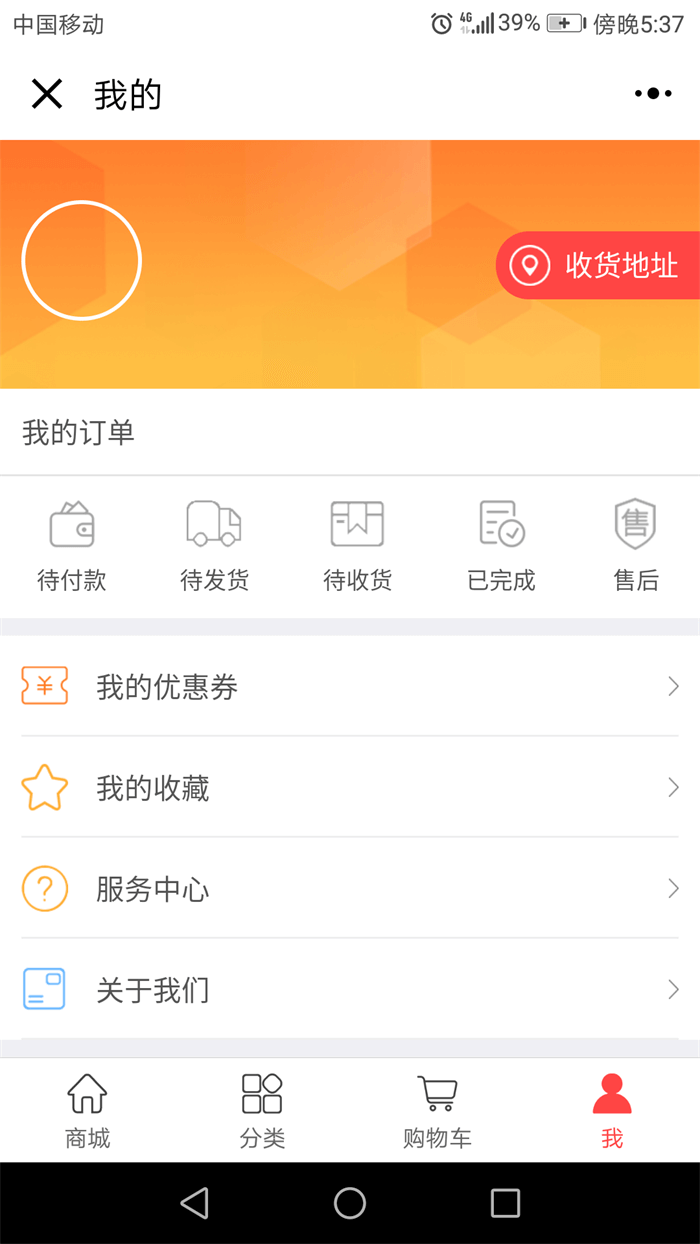This screenshot has height=1244, width=700.
Task: Open the 收货地址 shipping address button
Action: pos(599,266)
